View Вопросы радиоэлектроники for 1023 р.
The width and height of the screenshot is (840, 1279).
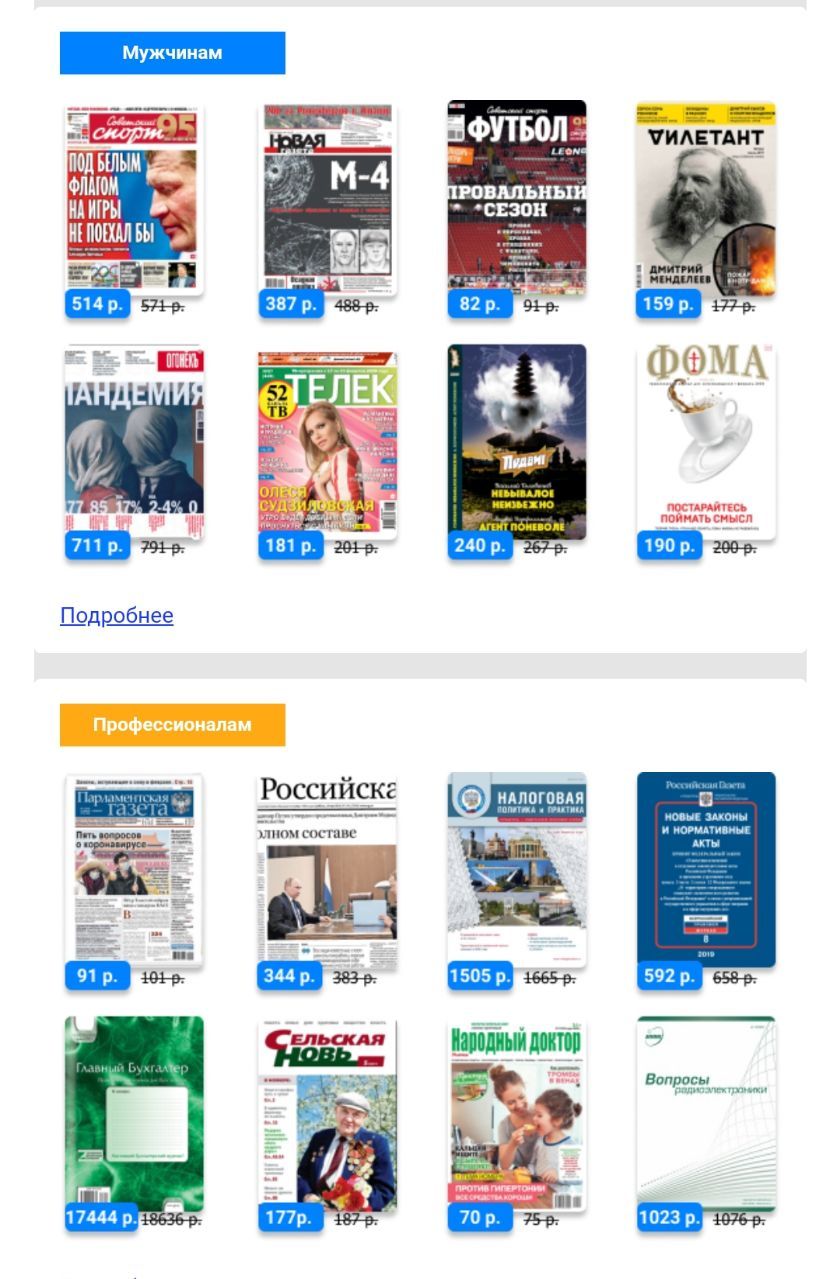coord(706,1112)
